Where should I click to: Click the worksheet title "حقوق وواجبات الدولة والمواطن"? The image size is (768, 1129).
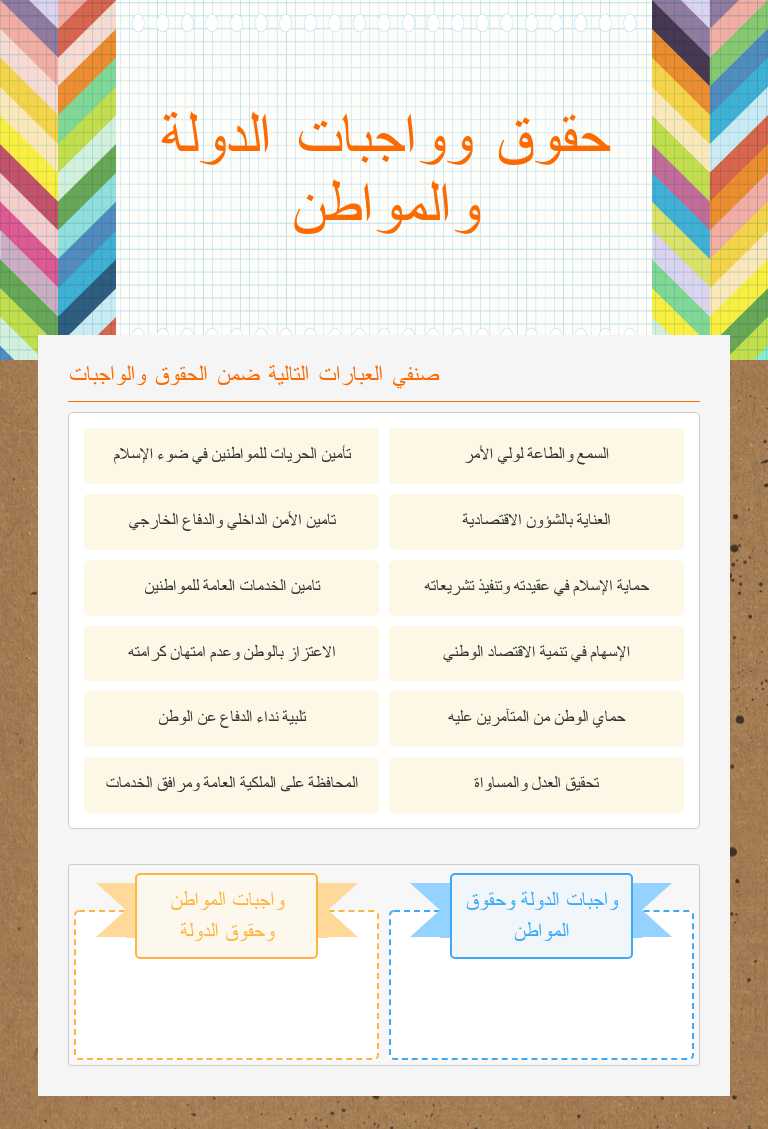[385, 170]
